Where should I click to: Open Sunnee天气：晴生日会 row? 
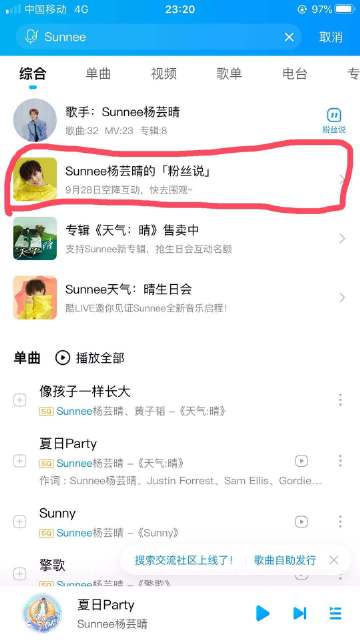(180, 297)
